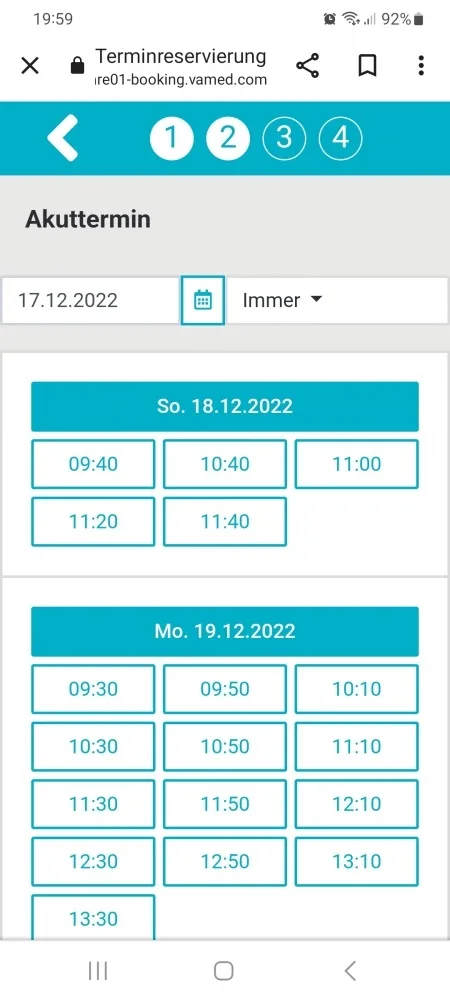The image size is (450, 1000).
Task: Choose the 11:40 Sunday time slot
Action: (x=224, y=522)
